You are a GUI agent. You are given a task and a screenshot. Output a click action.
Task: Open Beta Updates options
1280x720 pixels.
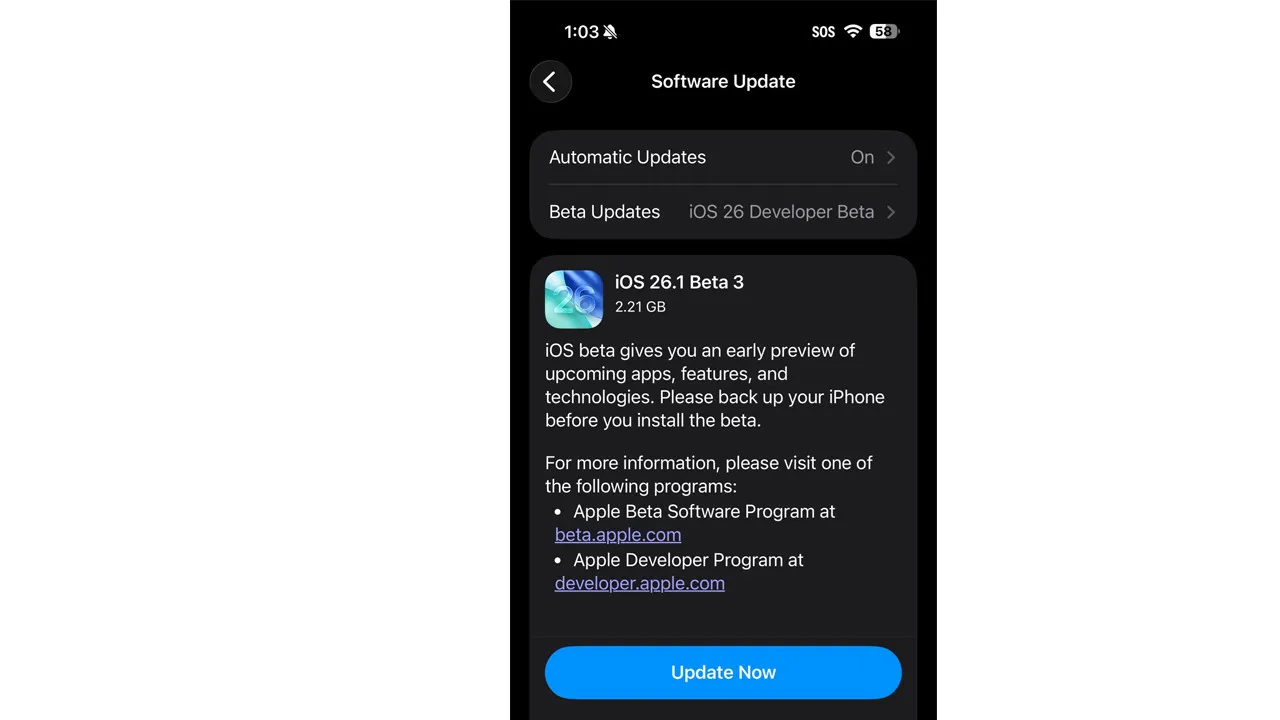[722, 212]
